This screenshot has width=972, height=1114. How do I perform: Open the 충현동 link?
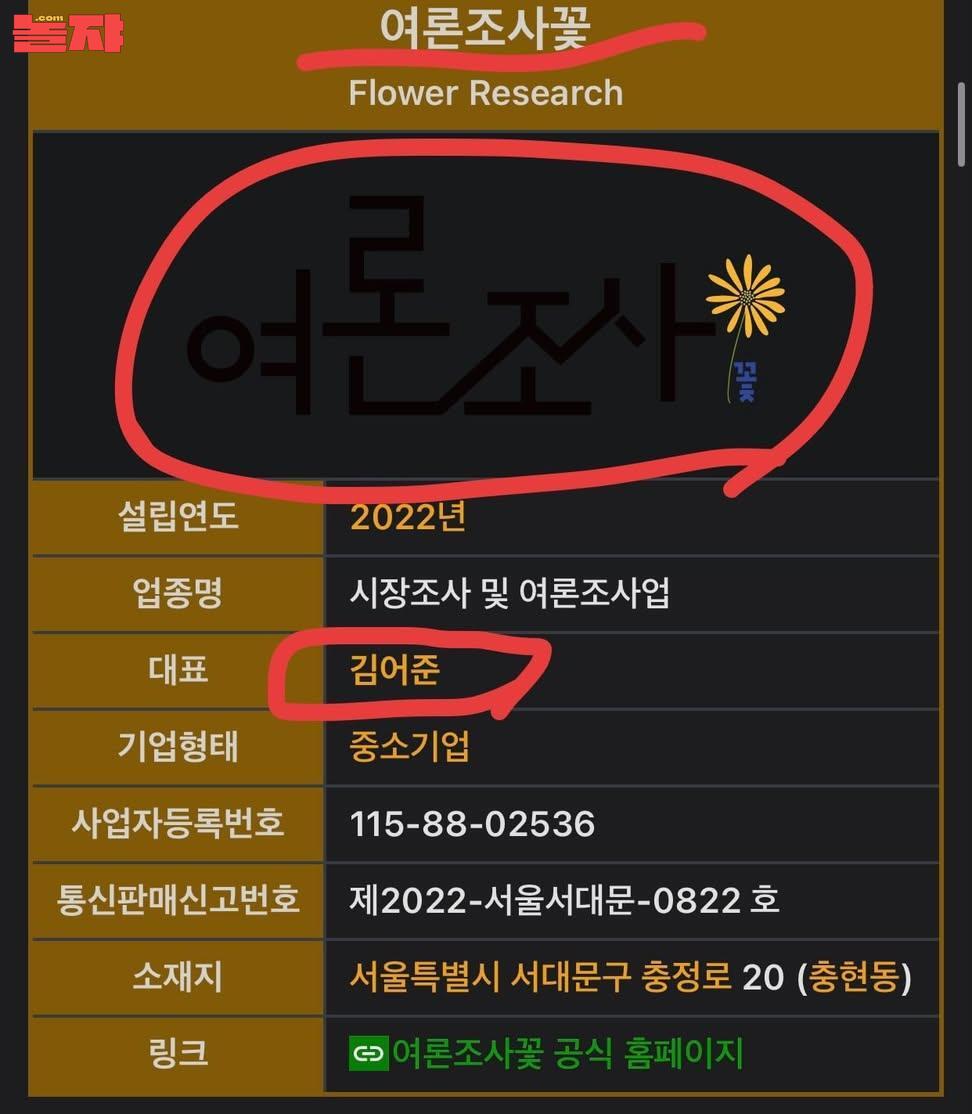coord(854,976)
